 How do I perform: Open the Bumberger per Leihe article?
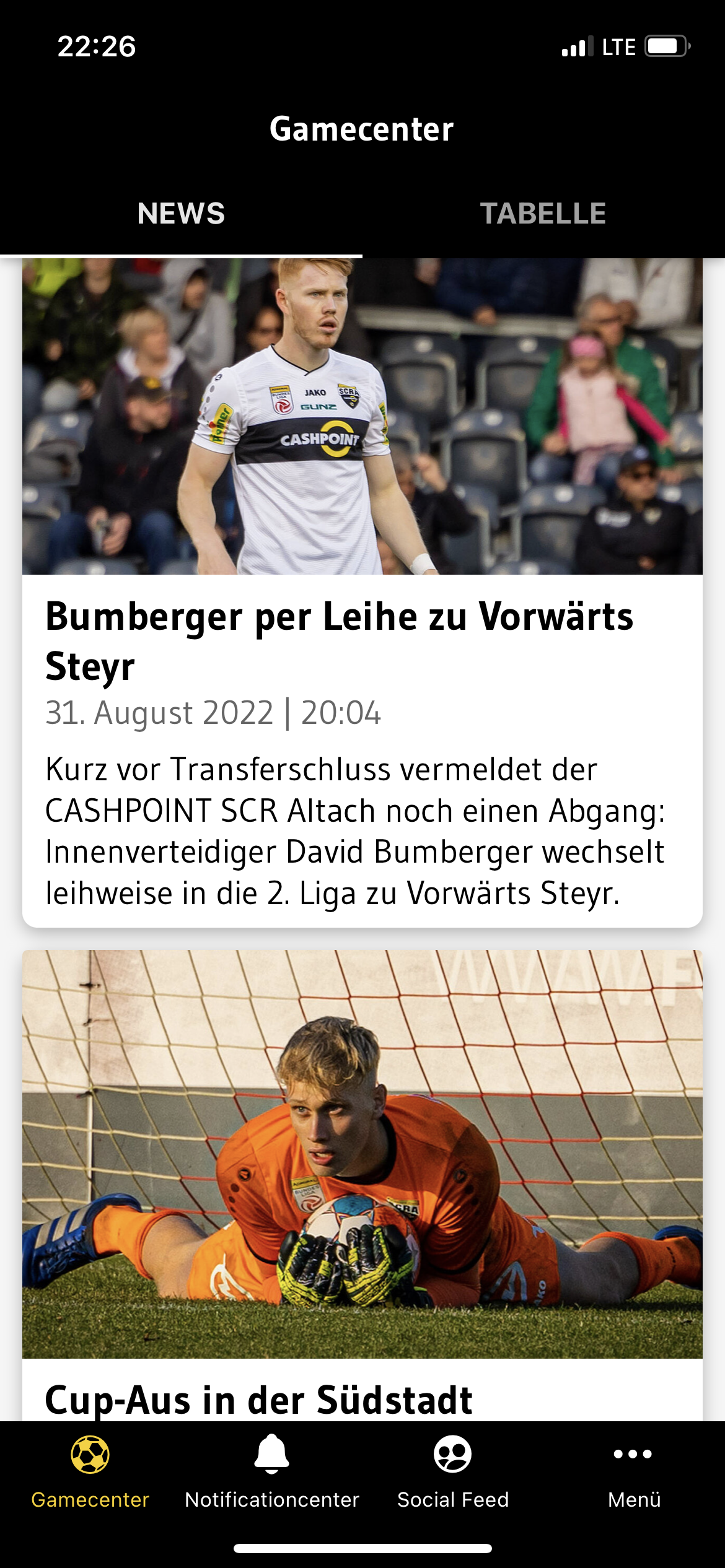coord(362,593)
